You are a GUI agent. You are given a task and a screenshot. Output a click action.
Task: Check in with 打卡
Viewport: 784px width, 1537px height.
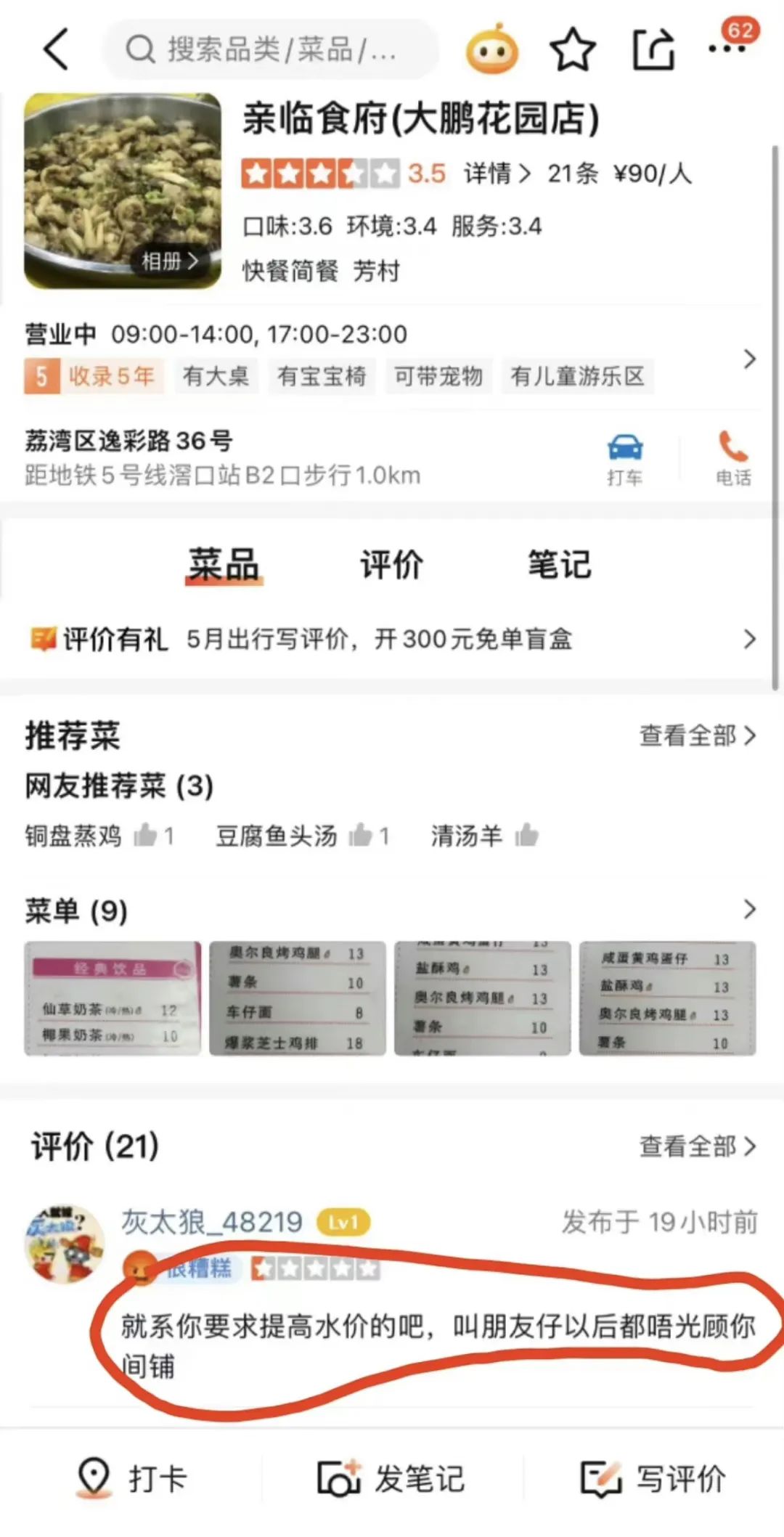(x=132, y=1479)
